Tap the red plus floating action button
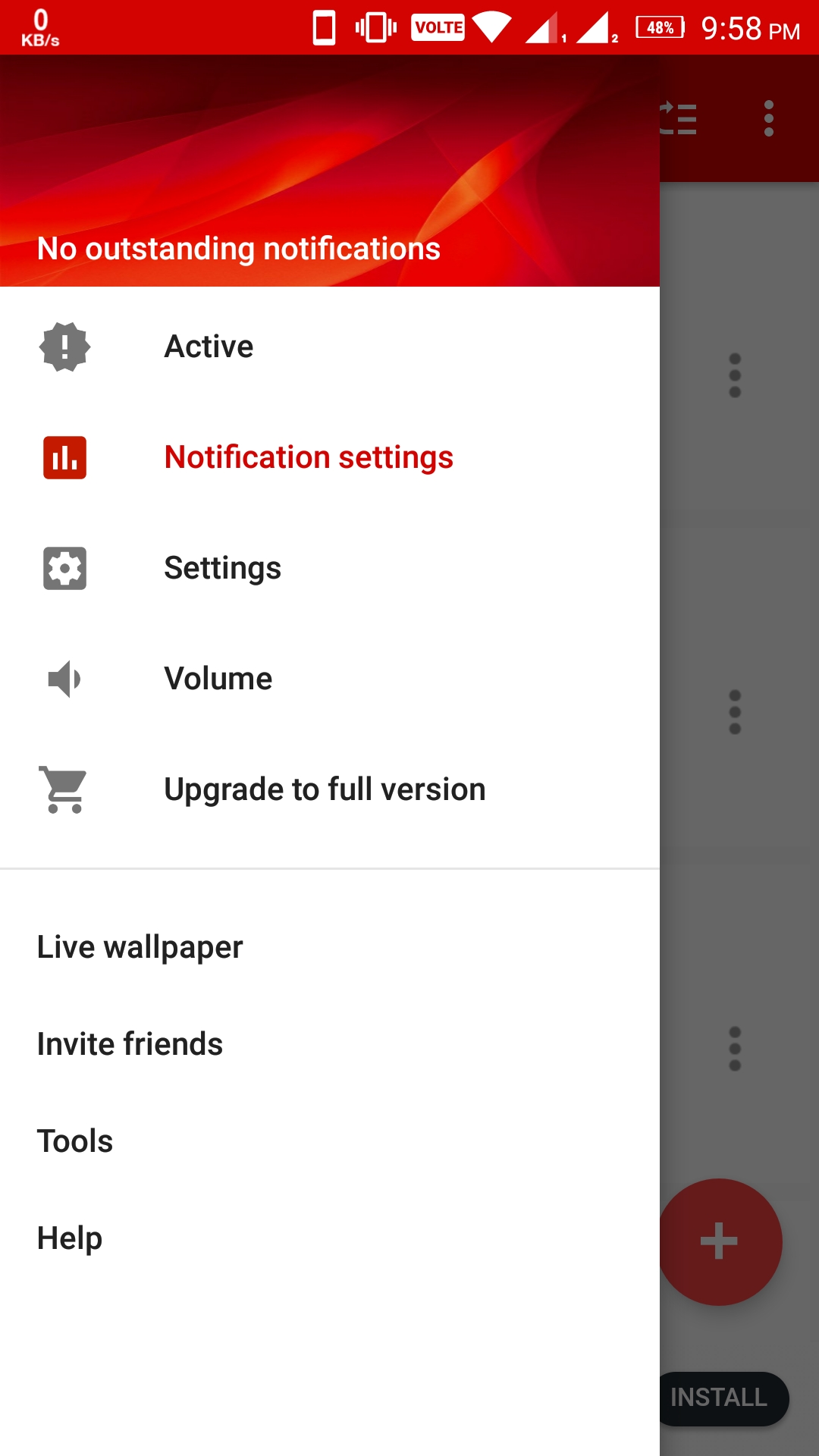Screen dimensions: 819x1456 (x=718, y=1241)
